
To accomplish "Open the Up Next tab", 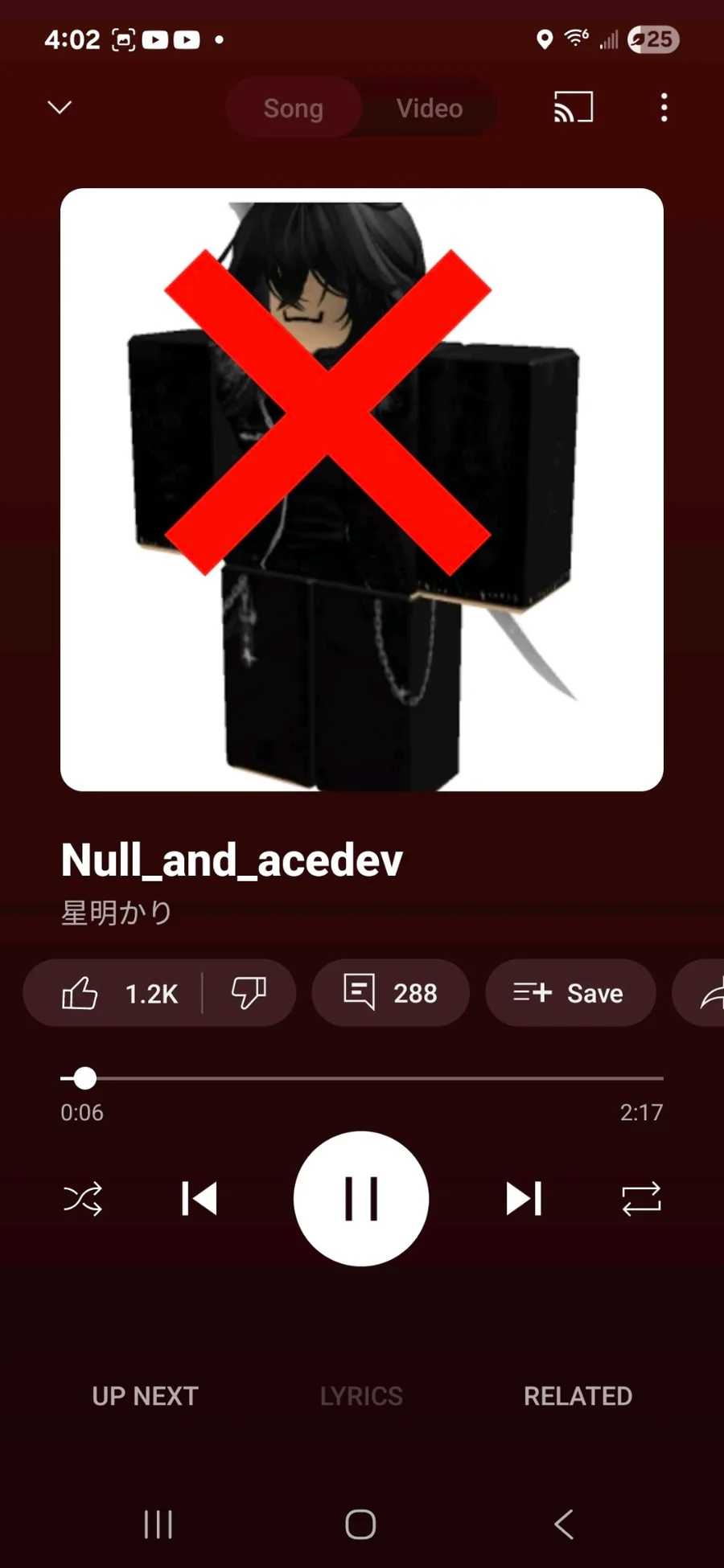I will coord(145,1396).
